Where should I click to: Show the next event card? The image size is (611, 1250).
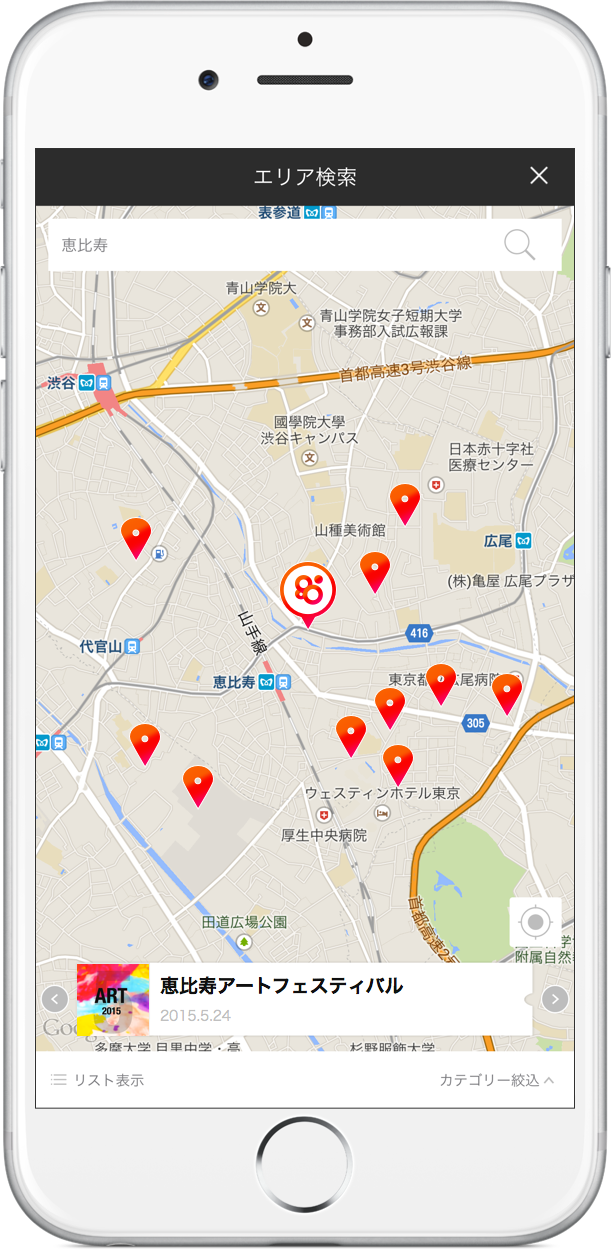click(554, 998)
